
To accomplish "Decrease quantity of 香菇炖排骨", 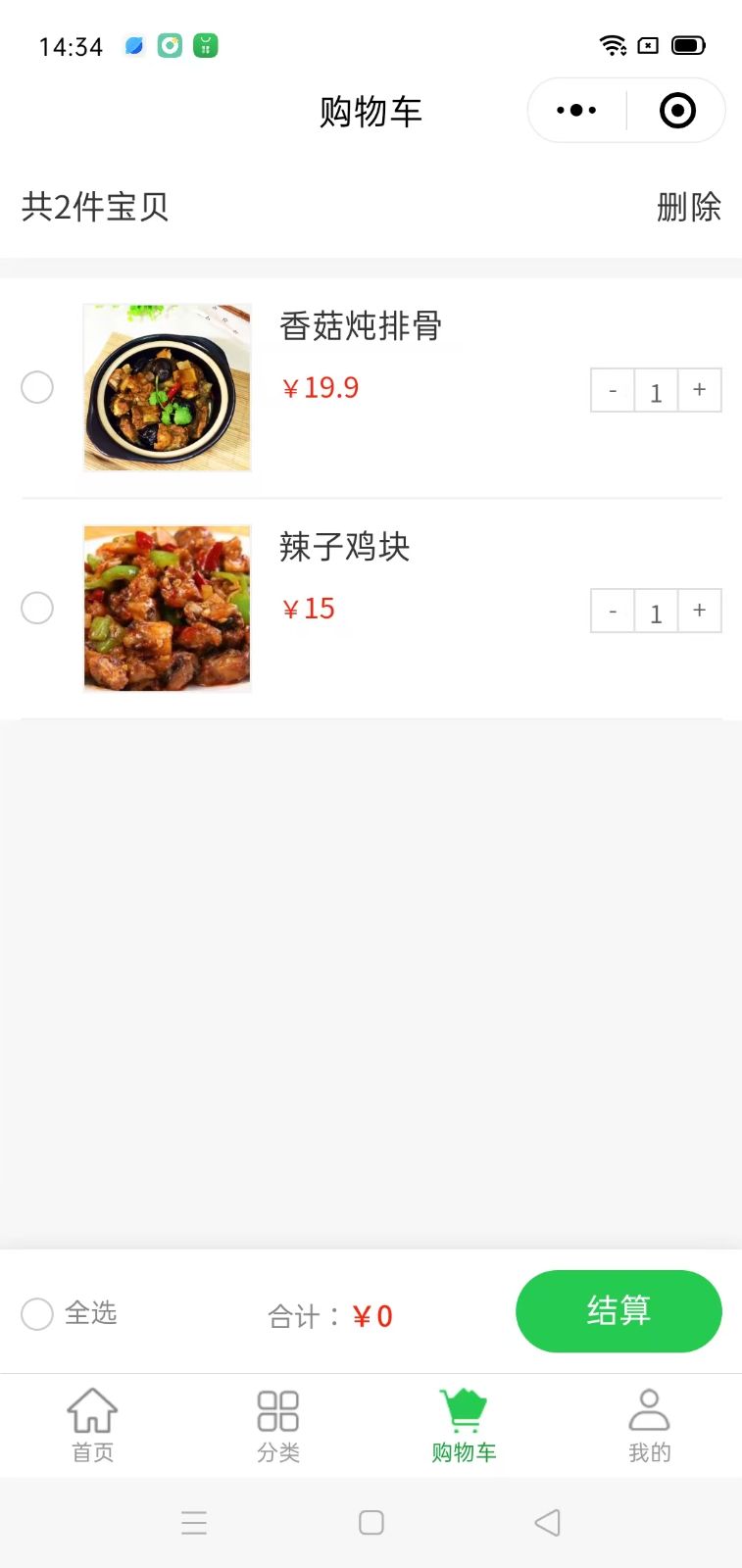I will 613,390.
